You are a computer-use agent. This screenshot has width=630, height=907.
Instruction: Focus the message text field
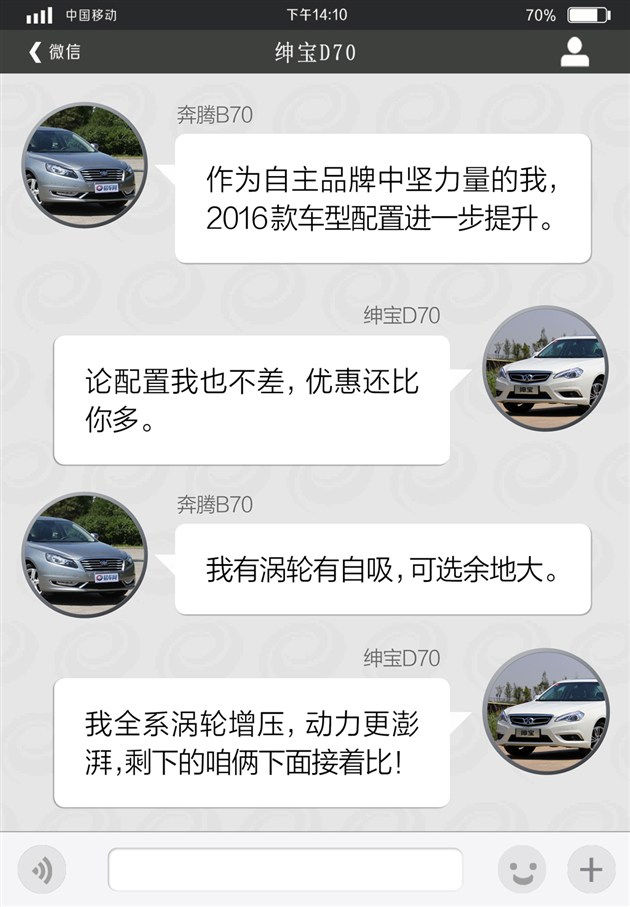click(285, 869)
